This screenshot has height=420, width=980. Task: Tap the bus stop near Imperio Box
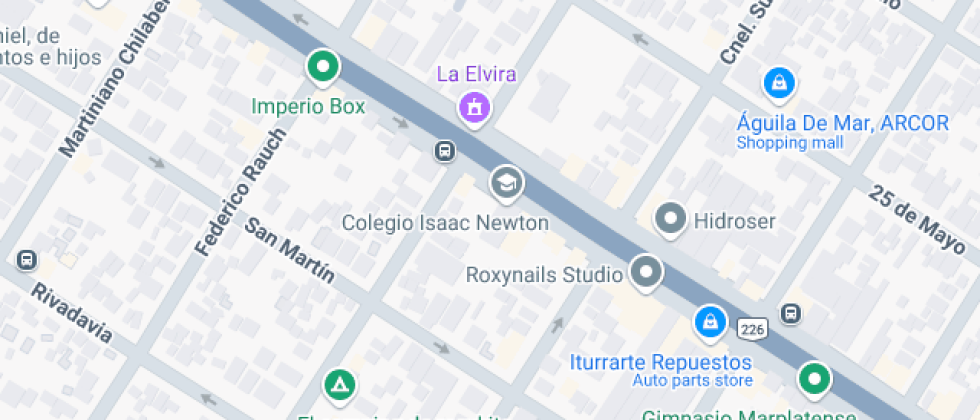(444, 151)
